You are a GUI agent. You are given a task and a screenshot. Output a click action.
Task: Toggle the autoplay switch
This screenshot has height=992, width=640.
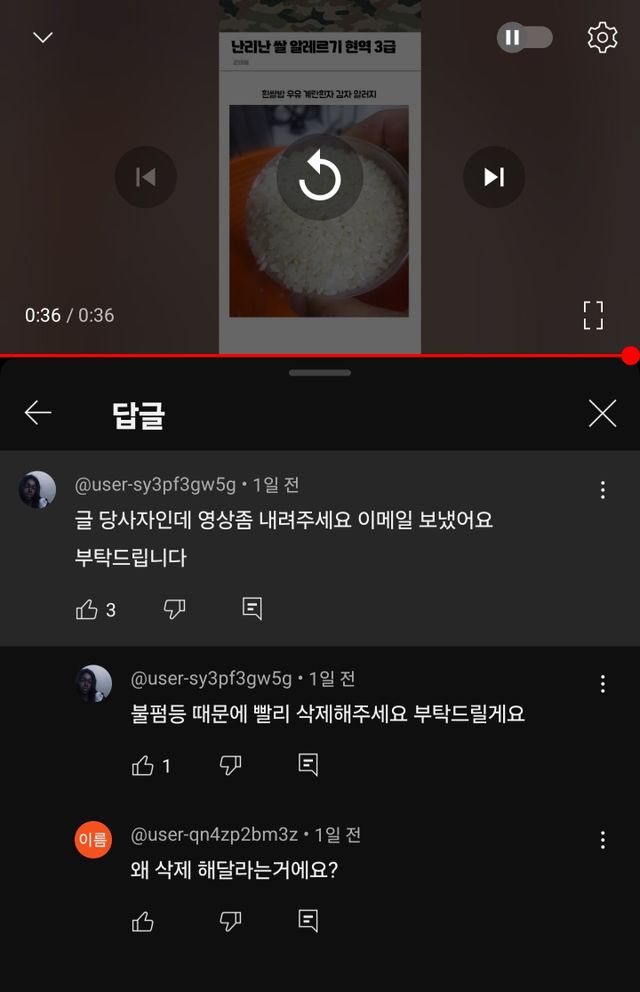pos(524,38)
